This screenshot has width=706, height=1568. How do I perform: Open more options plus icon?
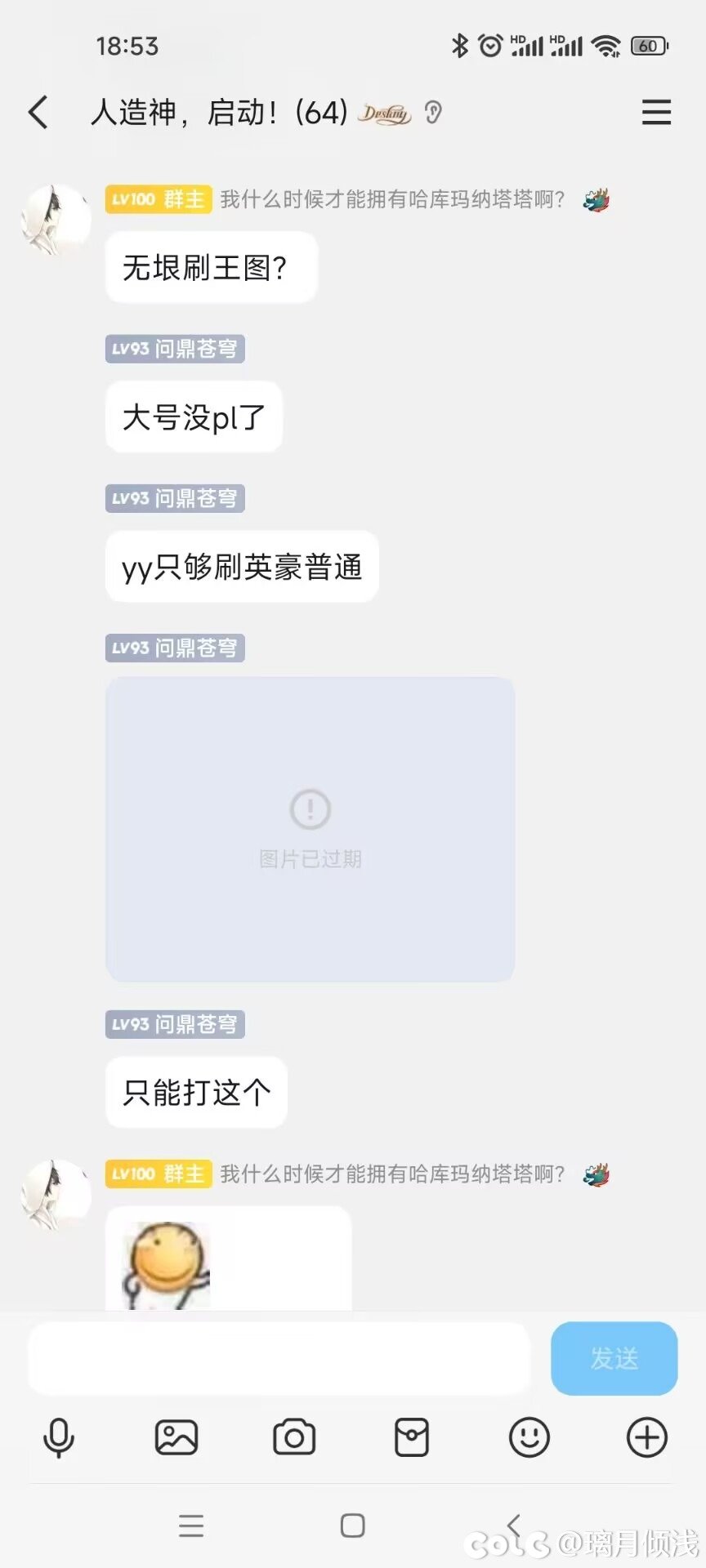(x=647, y=1437)
